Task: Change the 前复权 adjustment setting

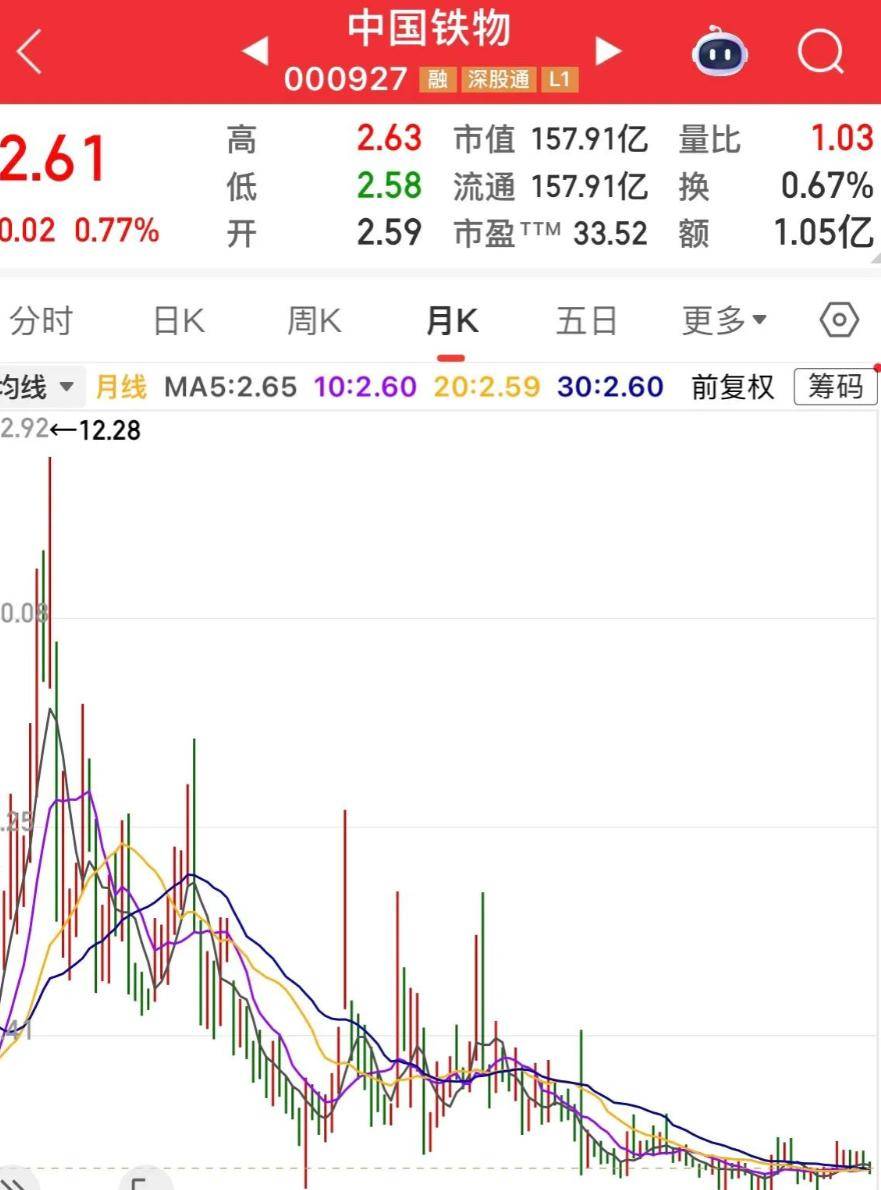Action: (x=733, y=387)
